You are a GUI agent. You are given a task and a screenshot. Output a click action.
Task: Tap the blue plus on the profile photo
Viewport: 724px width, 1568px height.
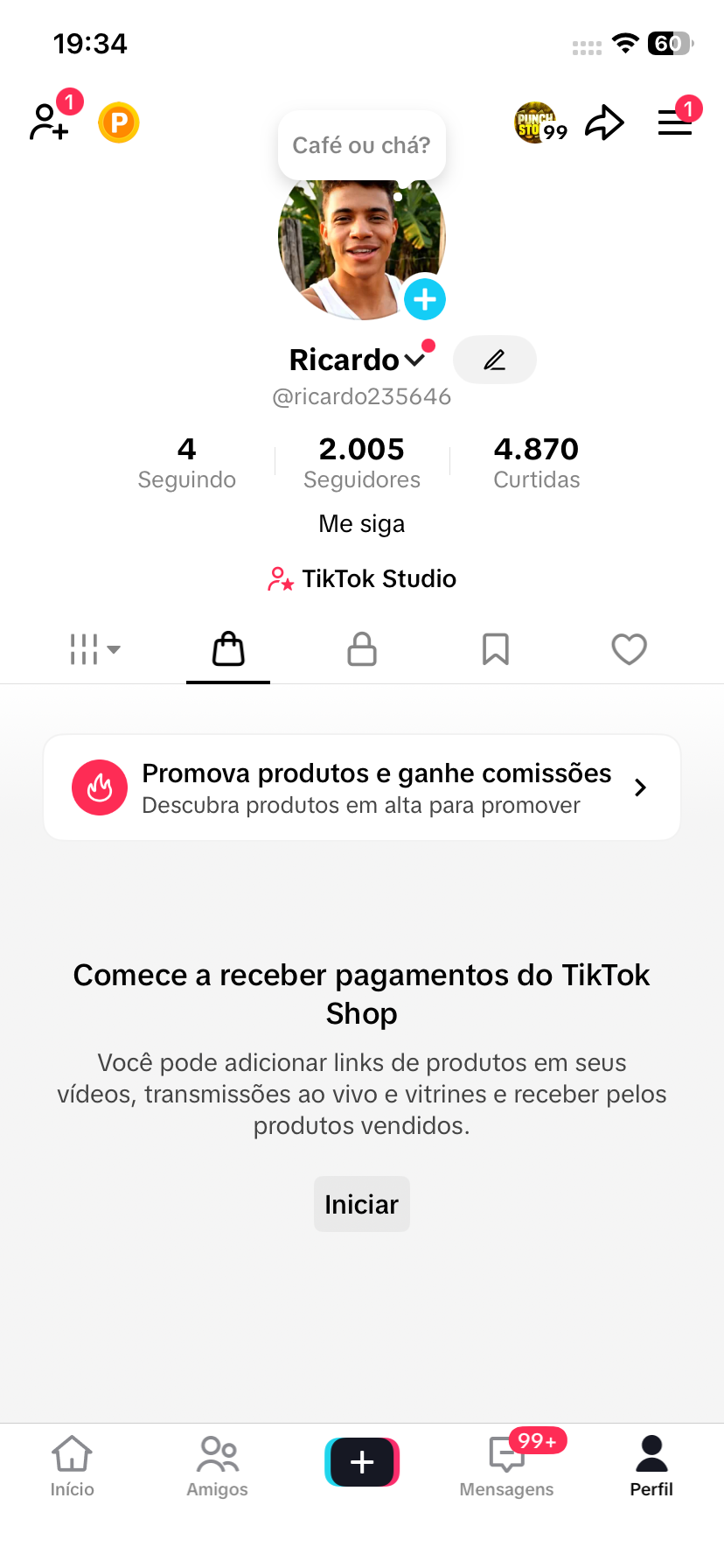pos(425,299)
